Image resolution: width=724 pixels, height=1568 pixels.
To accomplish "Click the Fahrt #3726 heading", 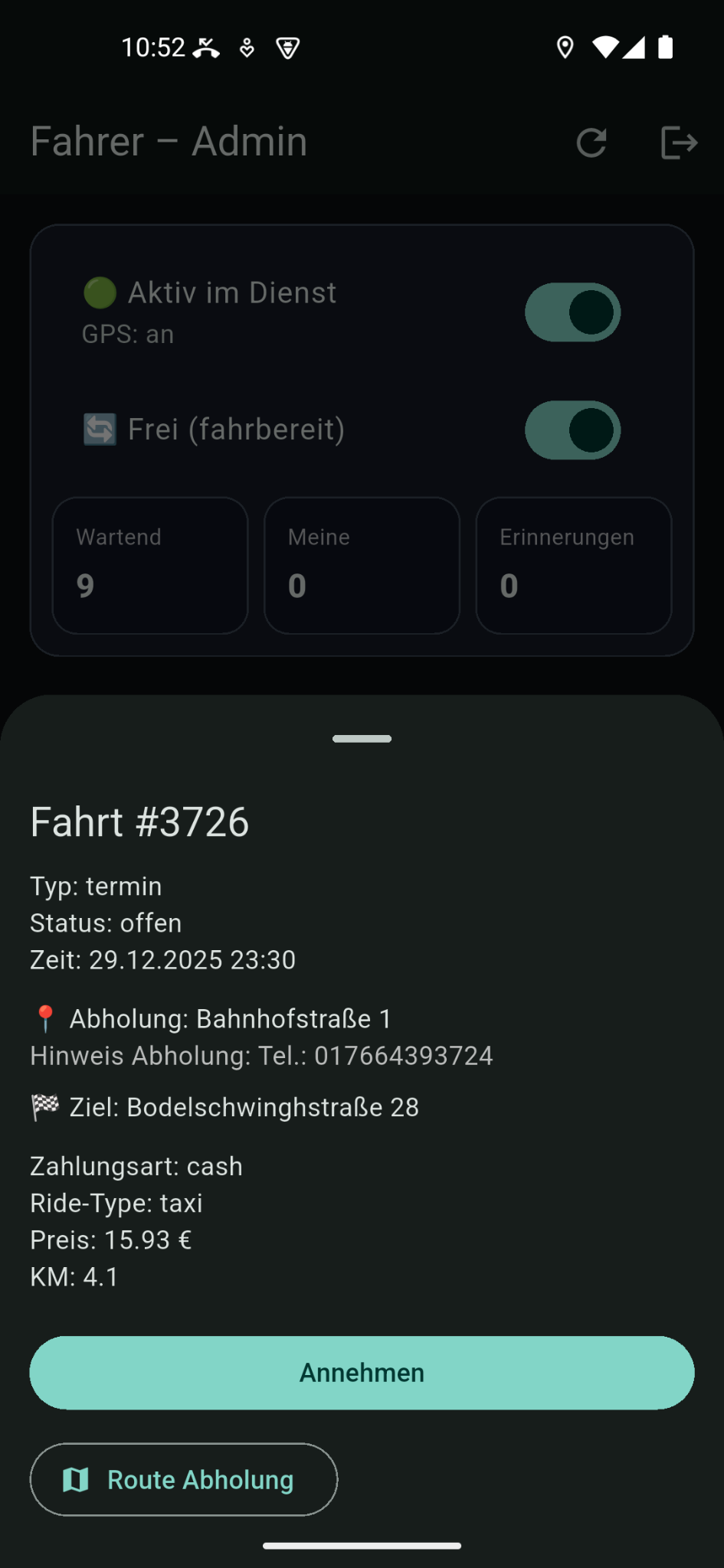I will 139,821.
